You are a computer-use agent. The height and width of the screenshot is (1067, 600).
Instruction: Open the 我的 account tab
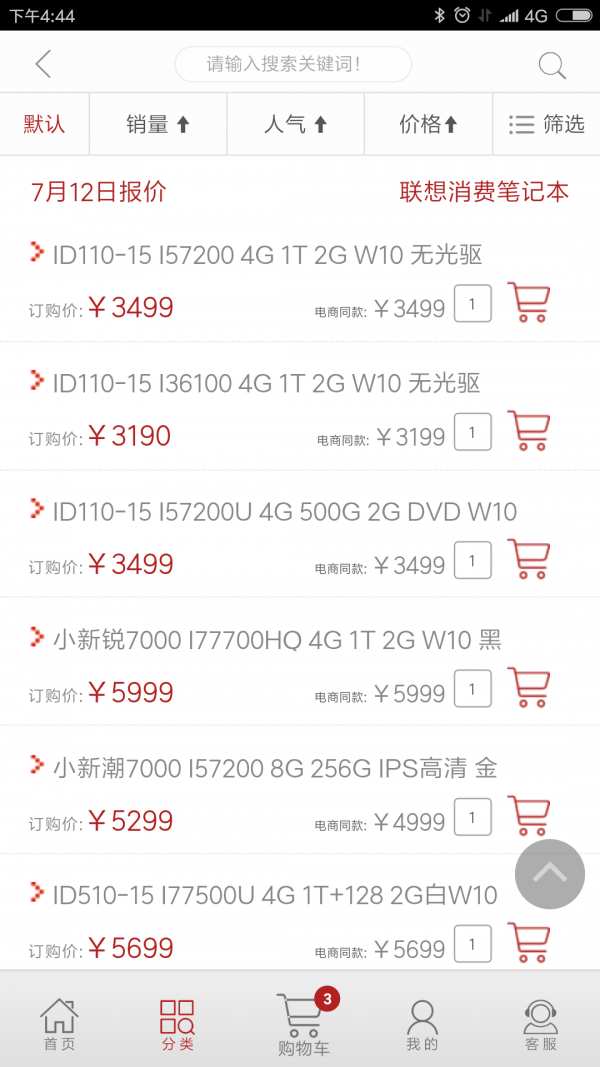(x=422, y=1025)
